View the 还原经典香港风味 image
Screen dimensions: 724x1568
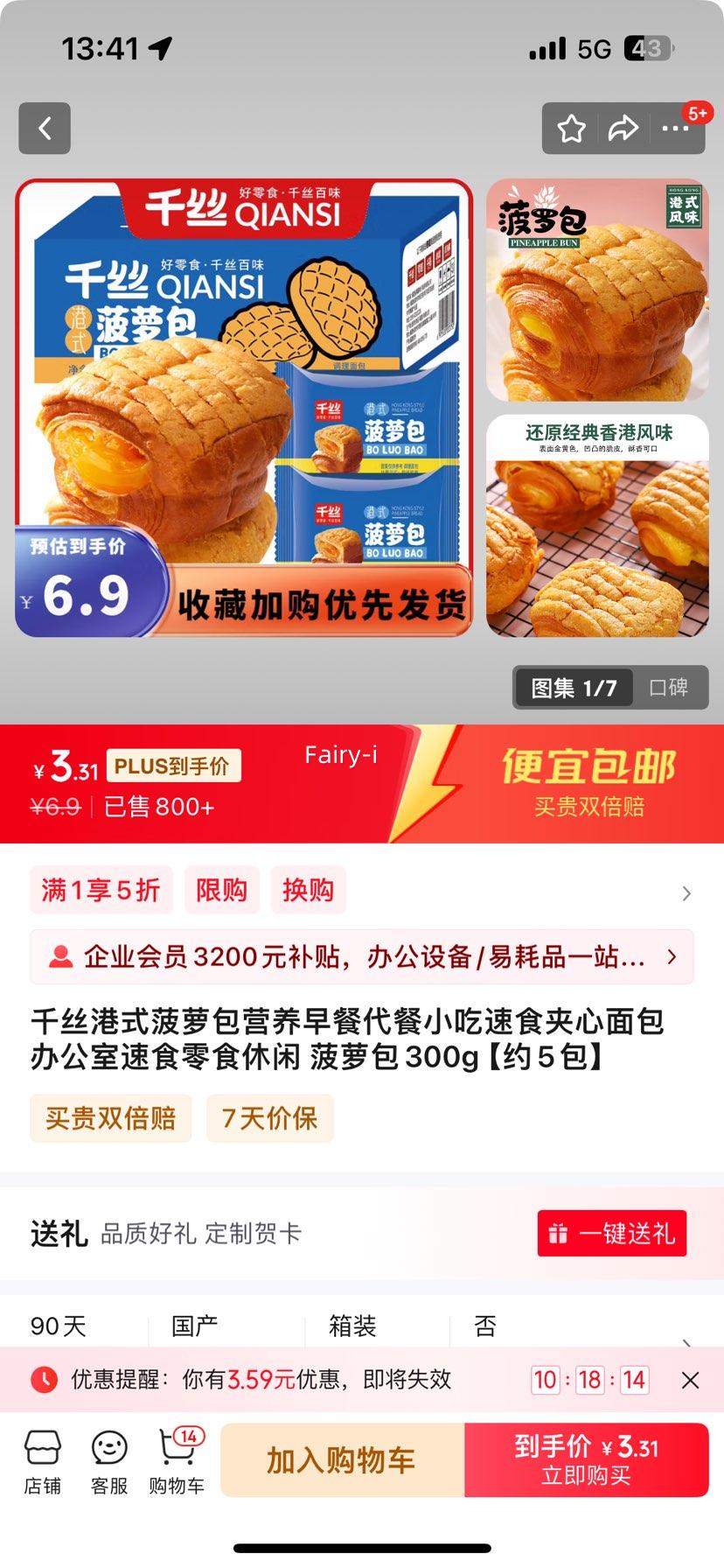click(x=597, y=525)
